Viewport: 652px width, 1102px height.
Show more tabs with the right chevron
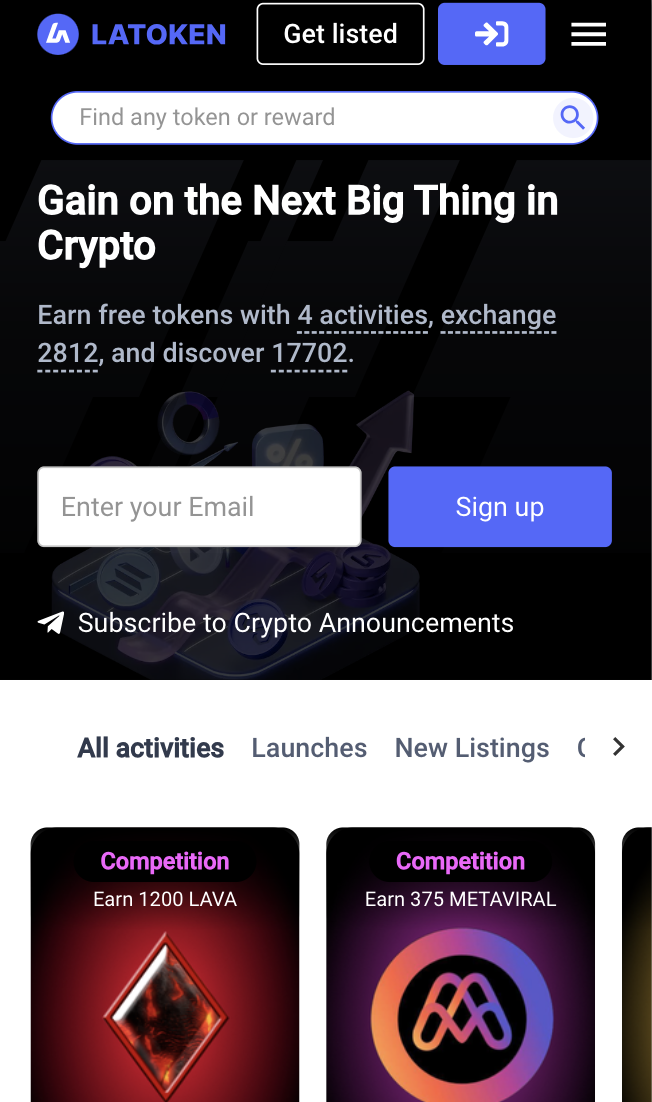618,747
